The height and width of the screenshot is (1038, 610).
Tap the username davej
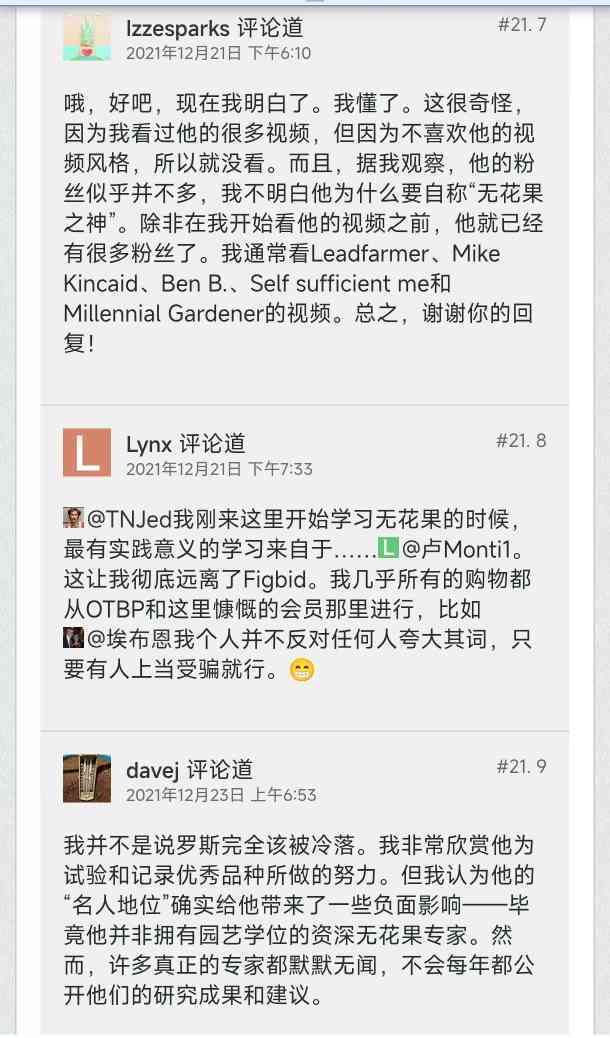pyautogui.click(x=152, y=769)
